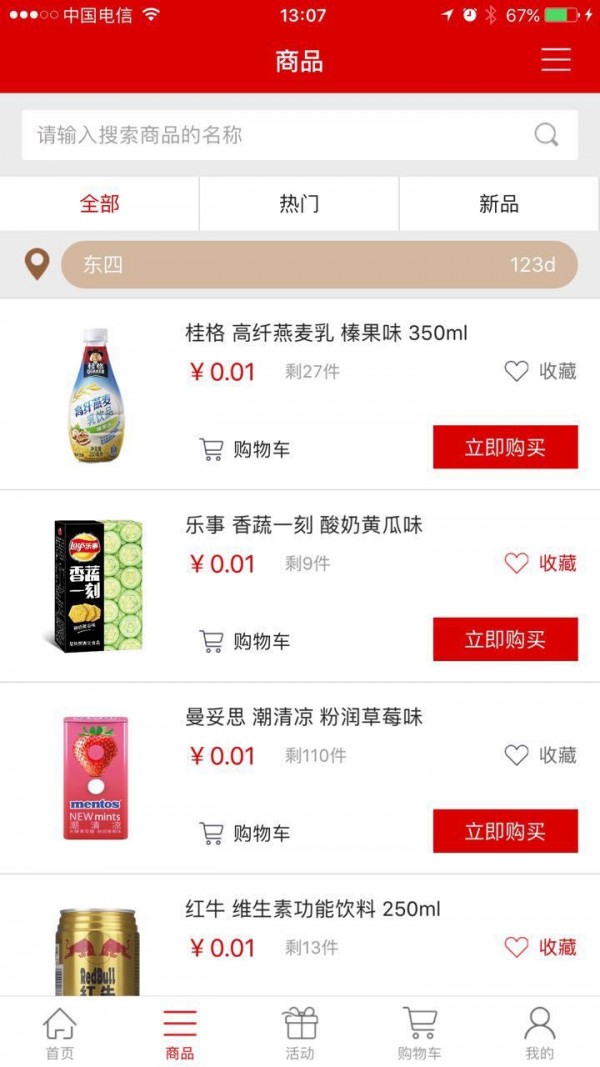Image resolution: width=600 pixels, height=1067 pixels.
Task: Open the hamburger menu at top right
Action: (556, 60)
